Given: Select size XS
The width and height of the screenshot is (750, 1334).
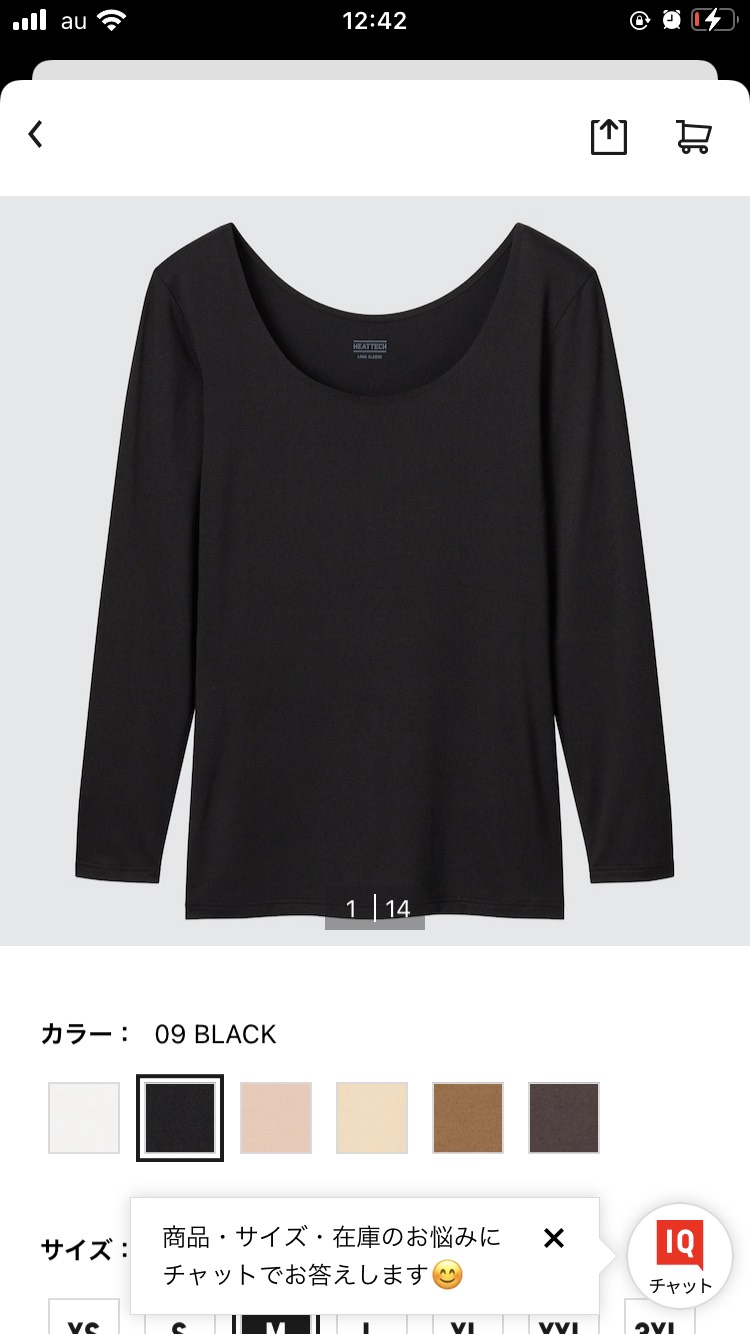Looking at the screenshot, I should [x=84, y=1318].
